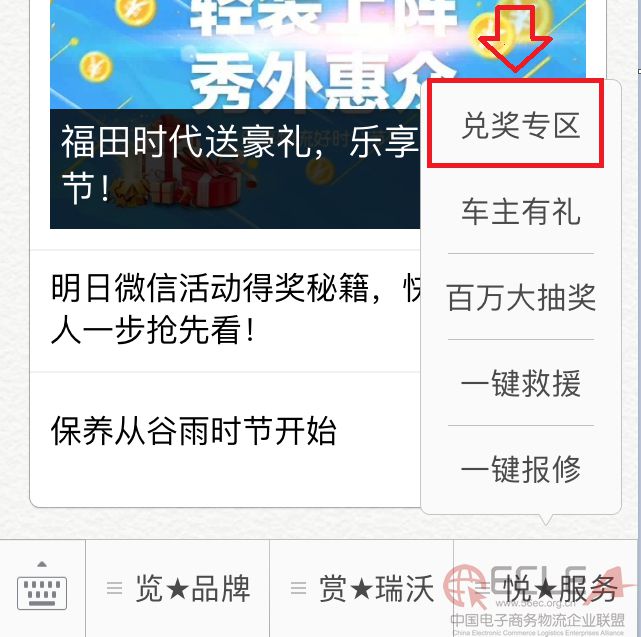Image resolution: width=641 pixels, height=637 pixels.
Task: Tap 一键报修 in the popup menu
Action: [520, 468]
